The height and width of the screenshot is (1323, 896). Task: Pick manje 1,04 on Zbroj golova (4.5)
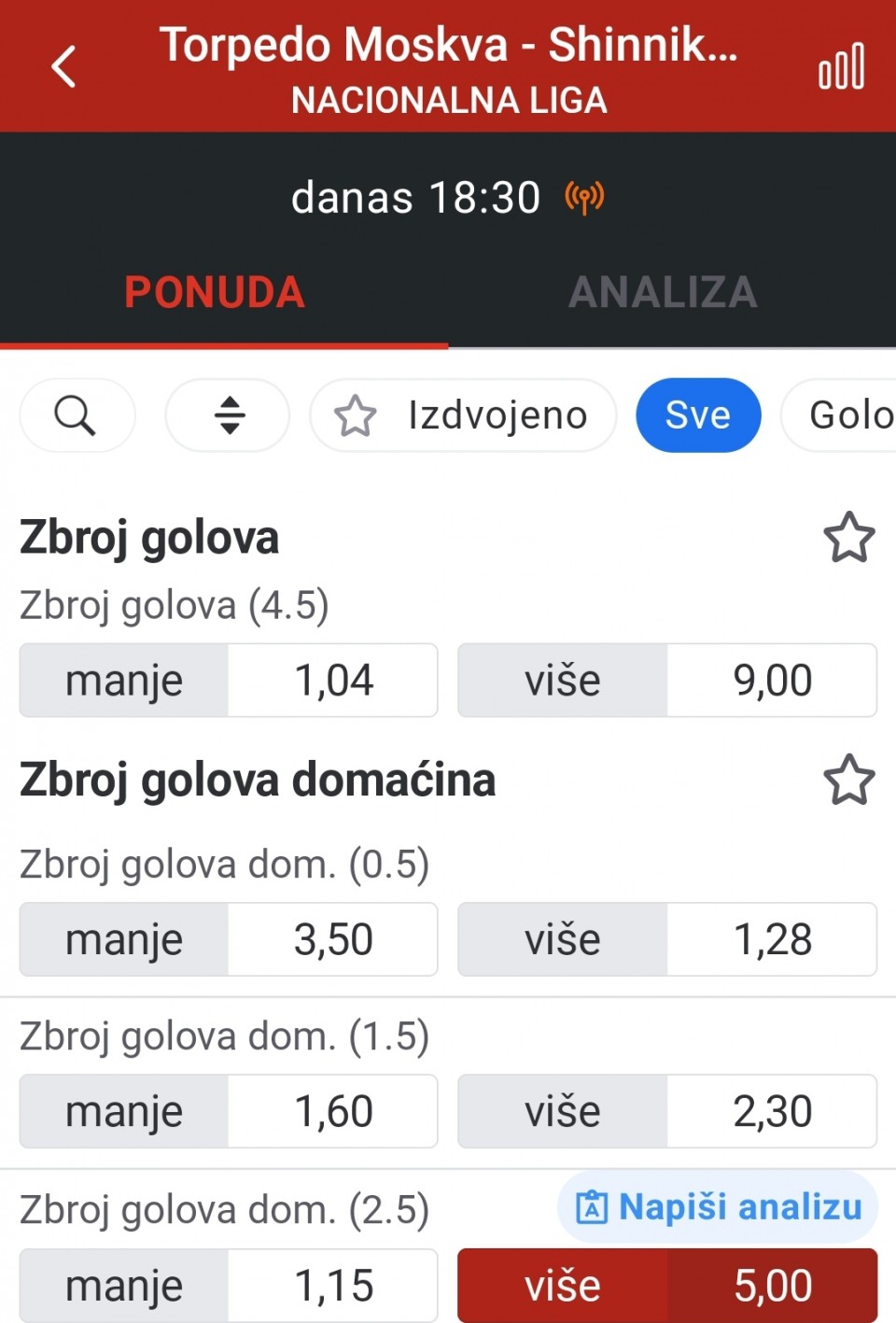pos(229,681)
